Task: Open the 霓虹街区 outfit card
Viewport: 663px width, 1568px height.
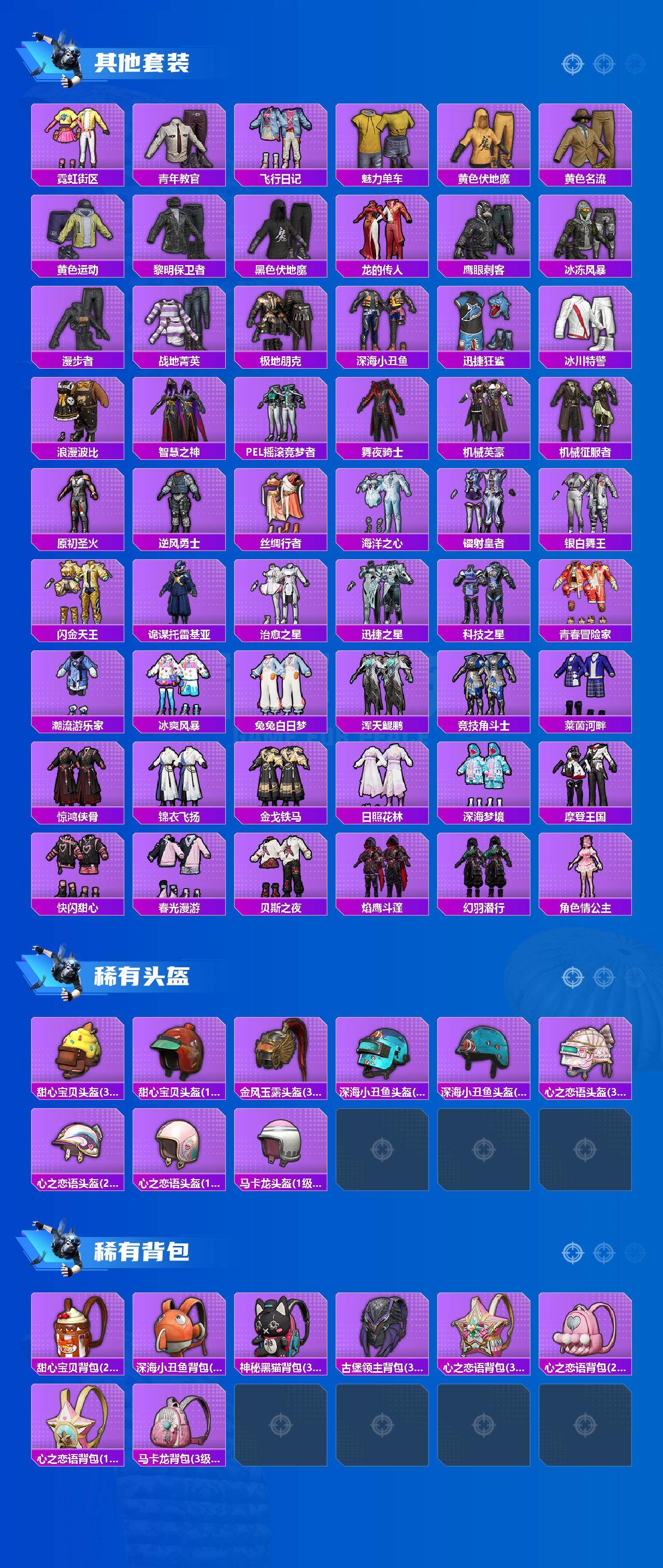Action: [x=79, y=140]
